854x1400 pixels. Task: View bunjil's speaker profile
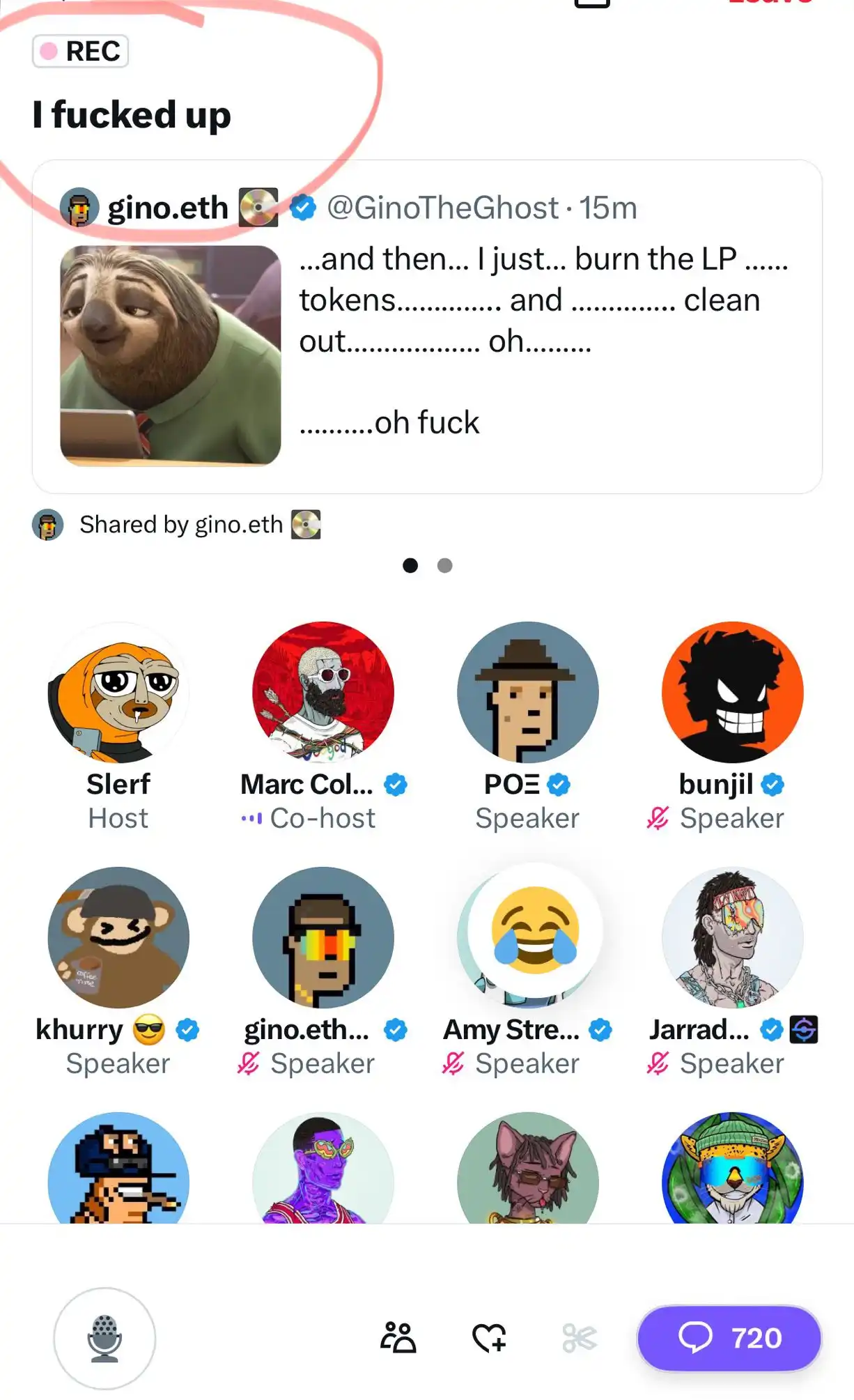732,692
